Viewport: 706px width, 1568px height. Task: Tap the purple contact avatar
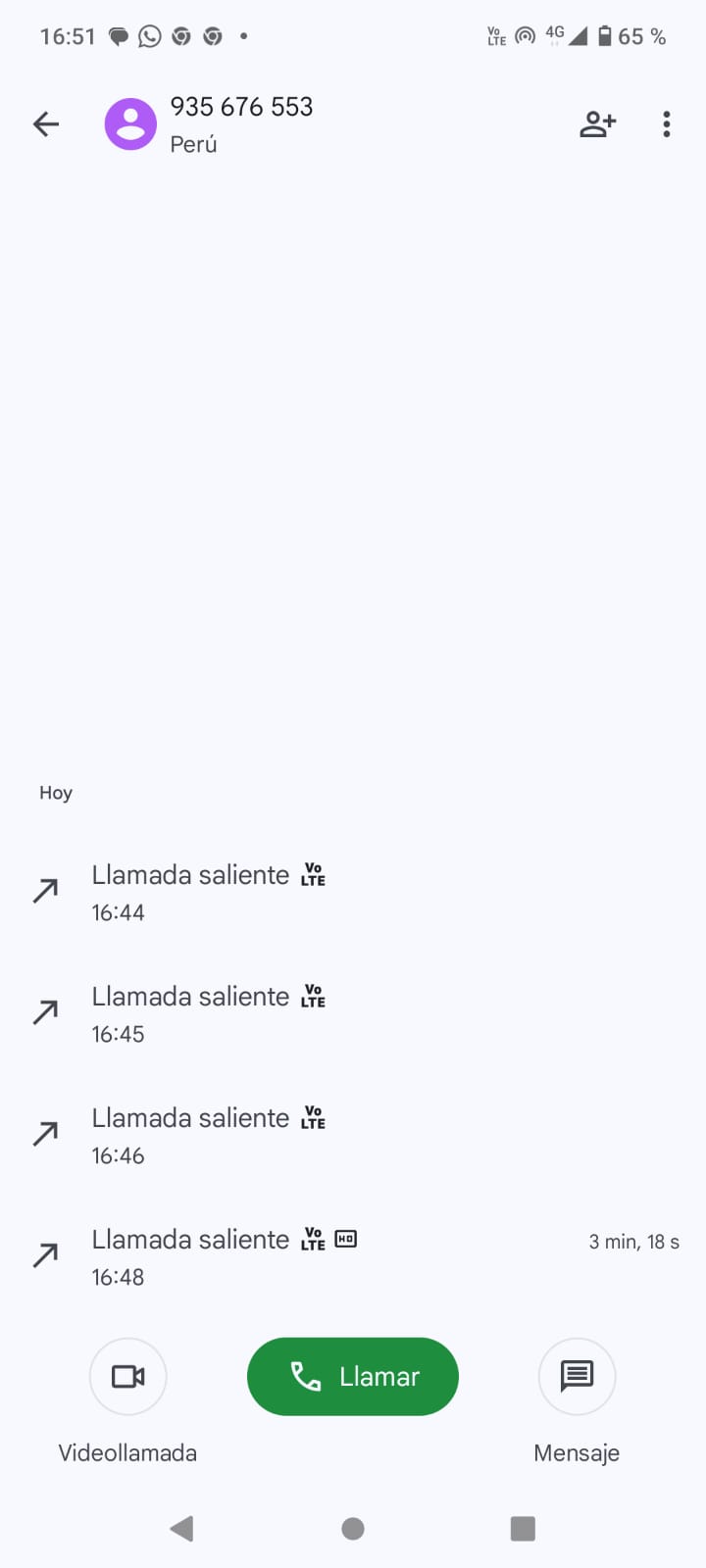tap(130, 124)
